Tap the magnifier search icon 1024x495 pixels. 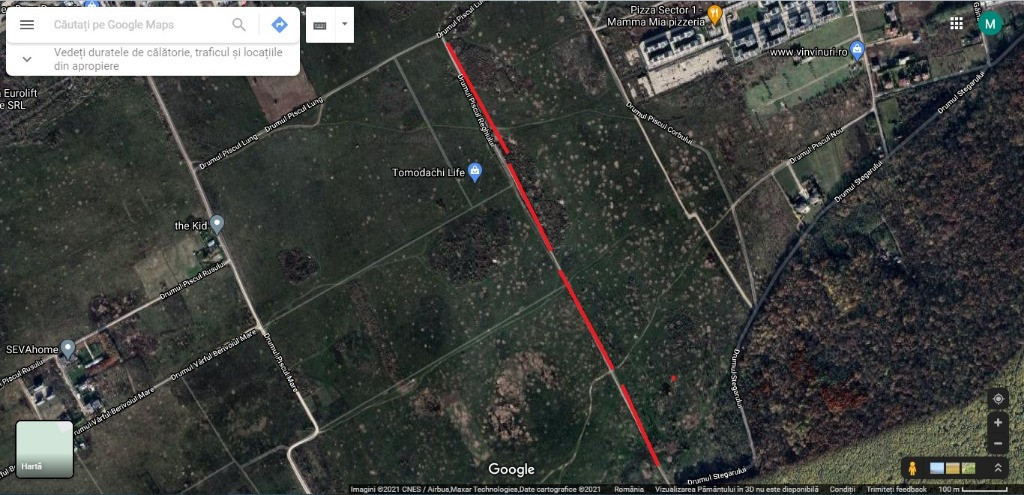[x=239, y=25]
